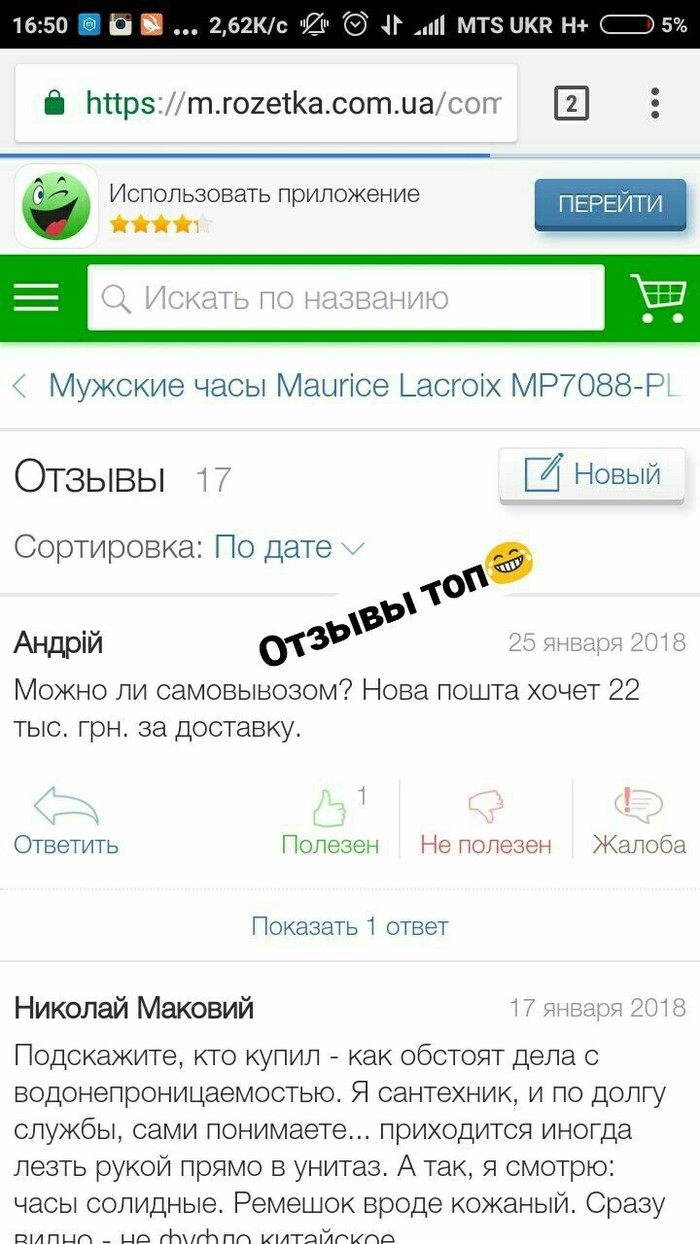Expand the 'По дате' sorting dropdown
Screen dimensions: 700x1244
(289, 547)
